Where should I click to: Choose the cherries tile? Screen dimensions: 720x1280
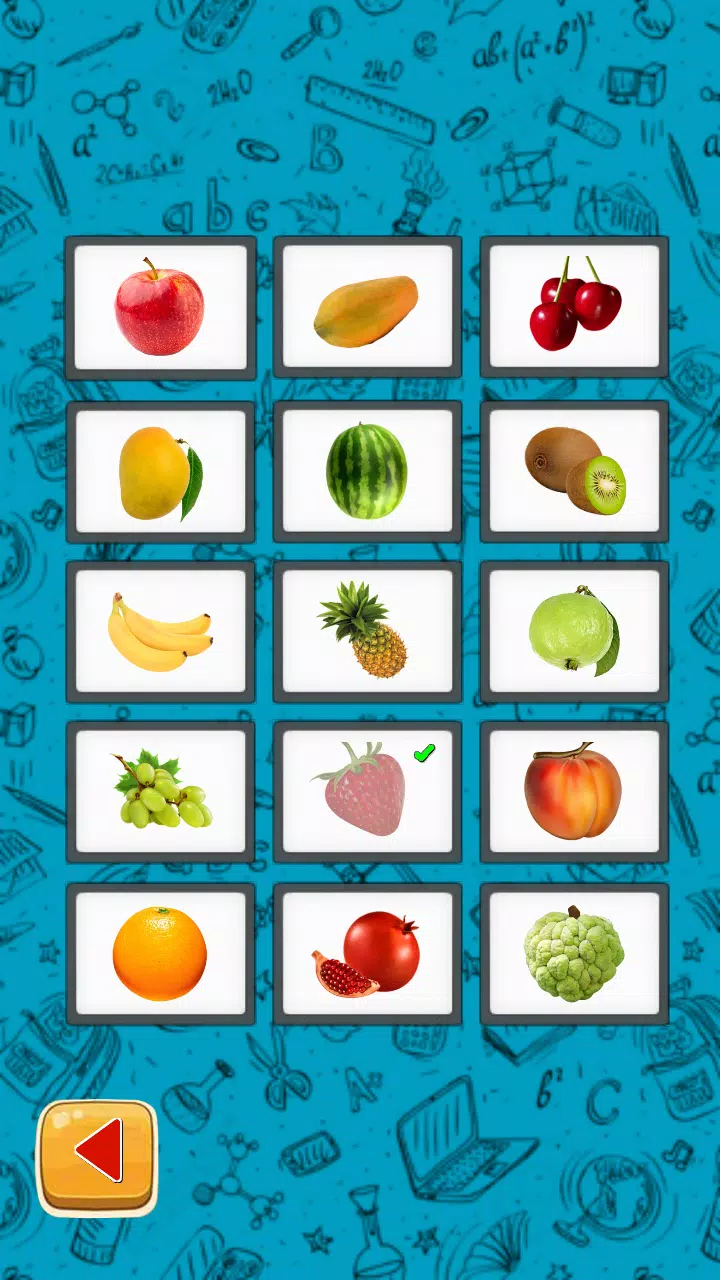pyautogui.click(x=574, y=306)
